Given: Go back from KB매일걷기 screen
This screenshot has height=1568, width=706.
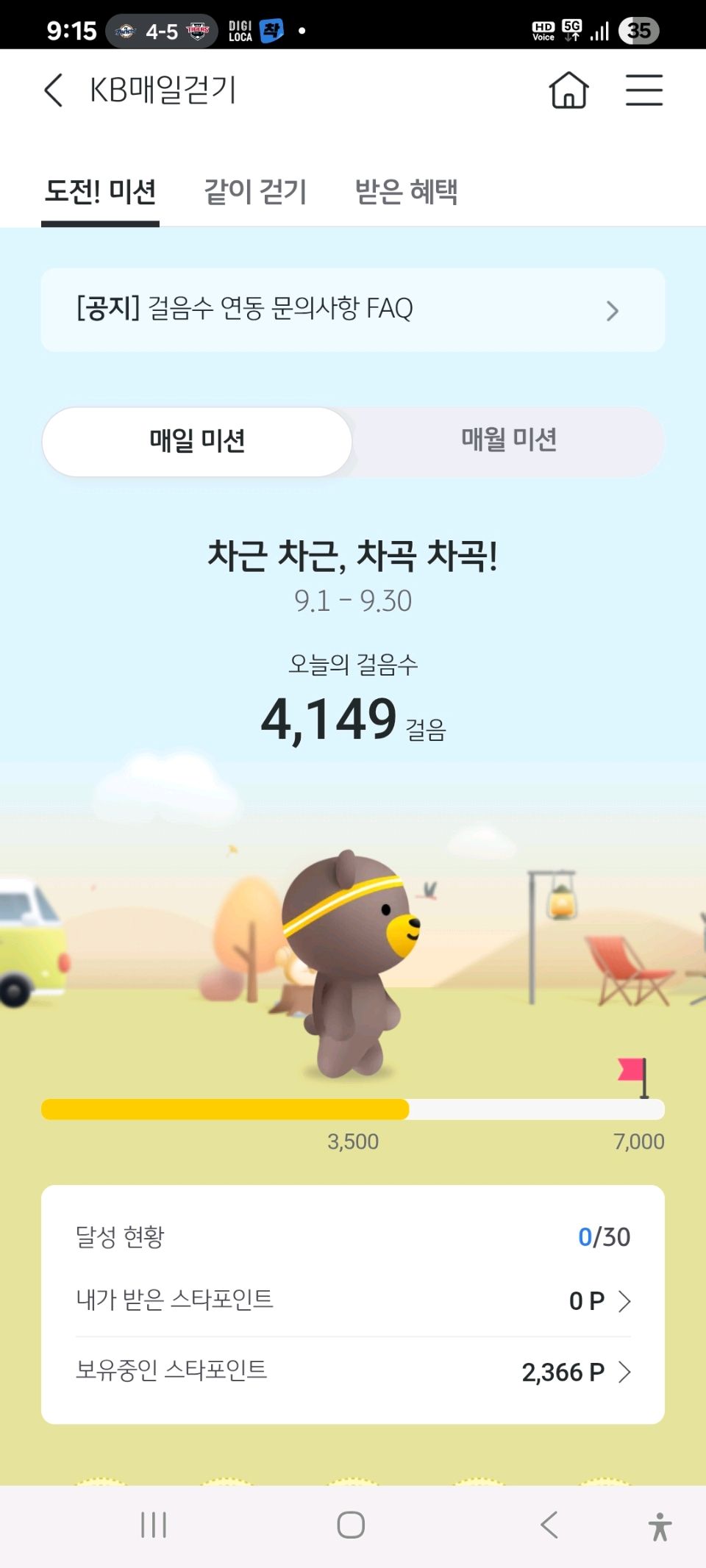Looking at the screenshot, I should (54, 90).
